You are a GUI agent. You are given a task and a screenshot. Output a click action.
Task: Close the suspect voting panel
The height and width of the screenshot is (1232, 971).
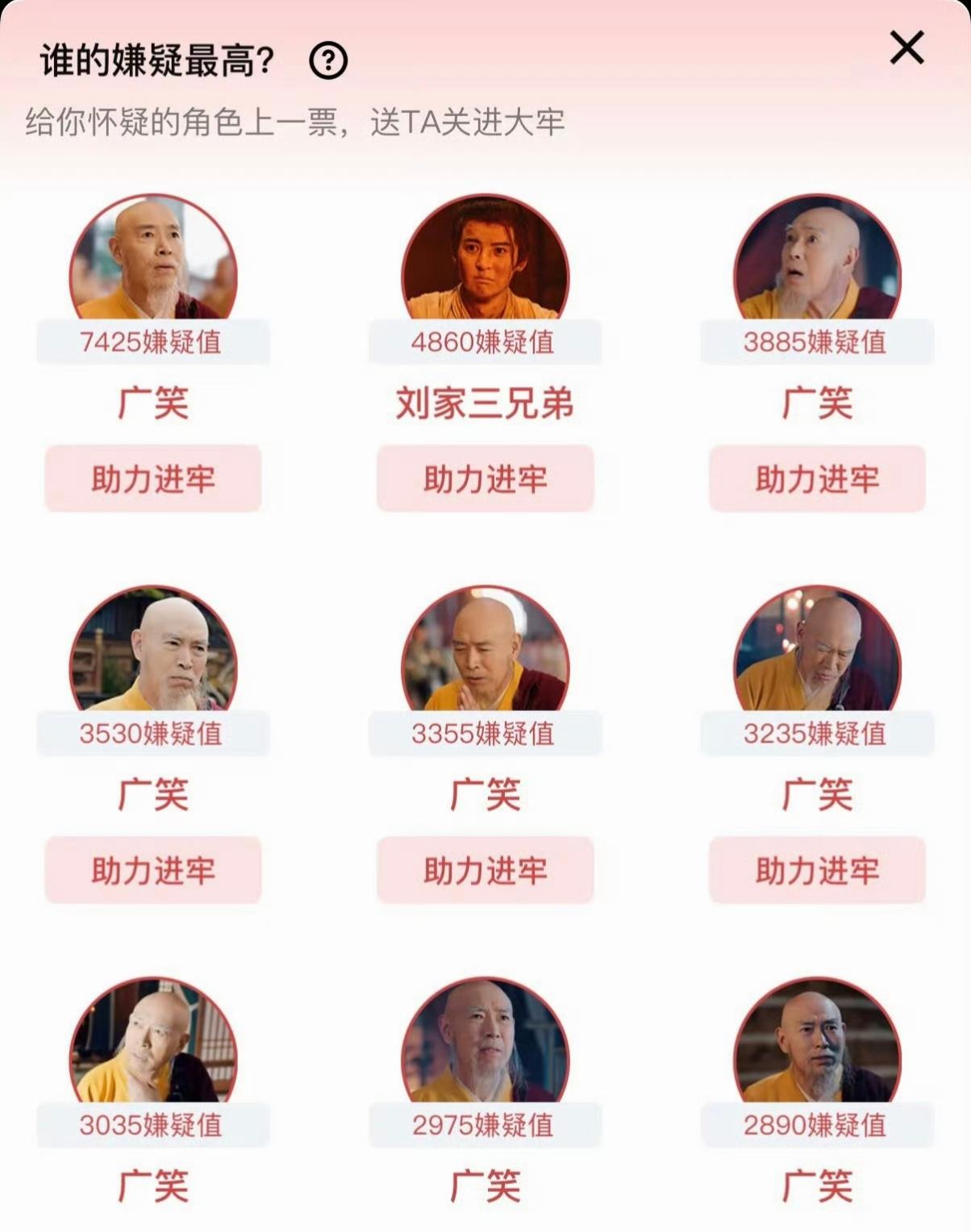pos(906,48)
